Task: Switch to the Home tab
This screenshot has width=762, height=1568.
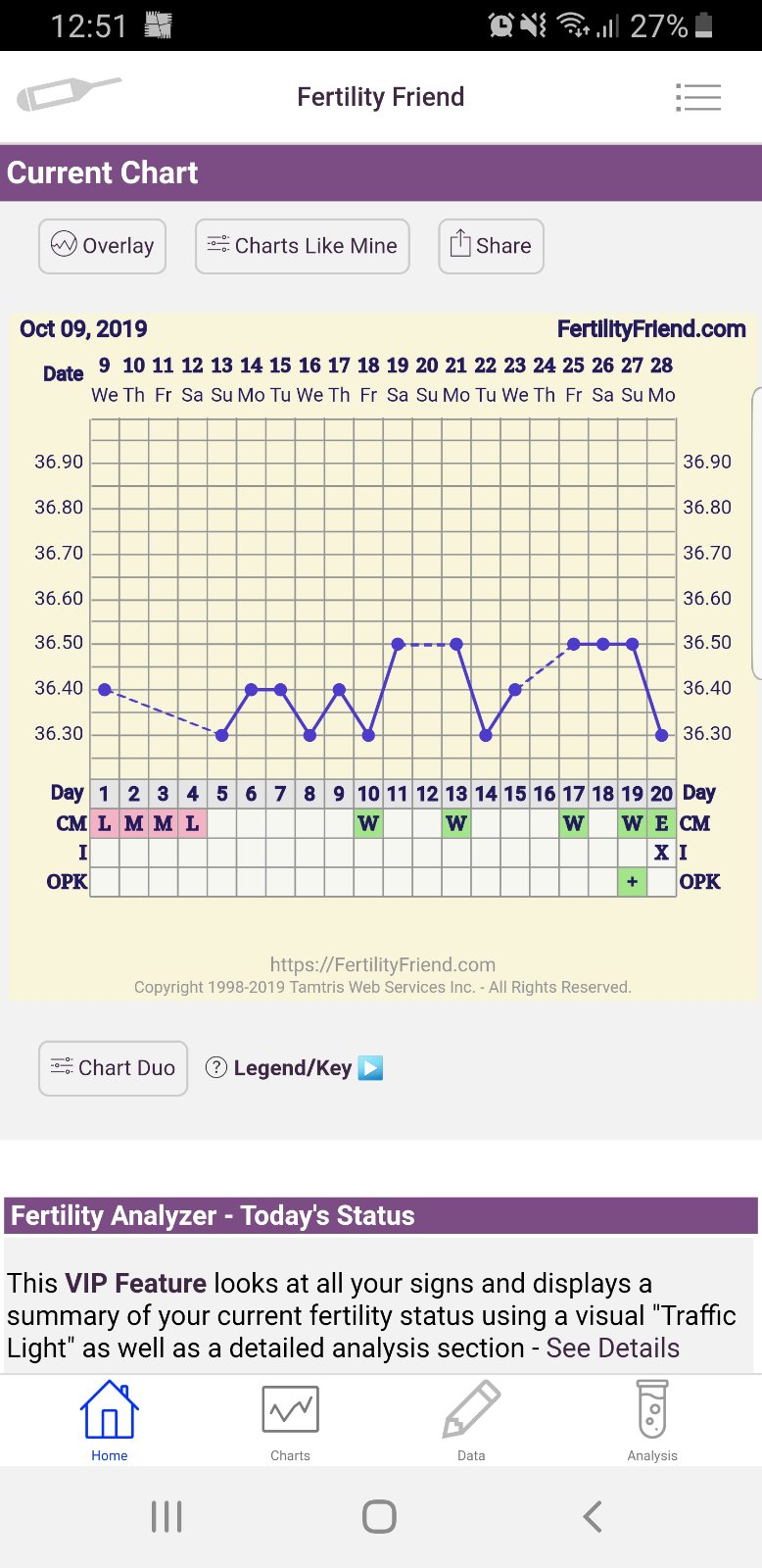Action: point(109,1421)
